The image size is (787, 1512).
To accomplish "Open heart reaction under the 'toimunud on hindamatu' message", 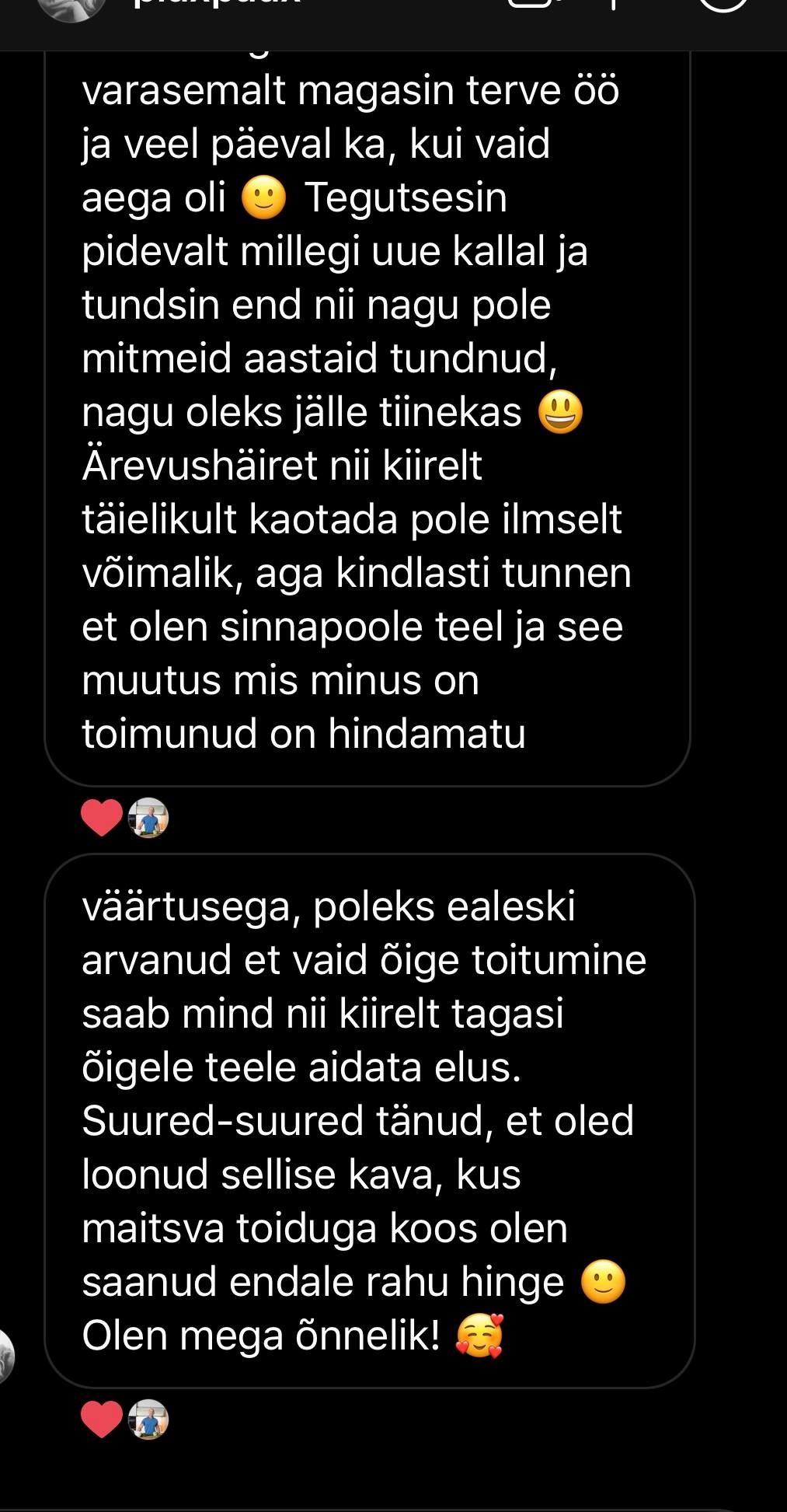I will [x=103, y=818].
